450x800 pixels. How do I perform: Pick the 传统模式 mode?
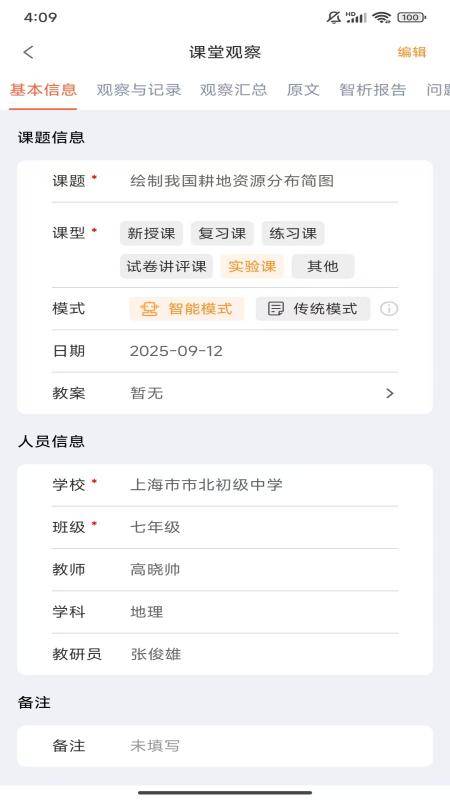(x=313, y=309)
